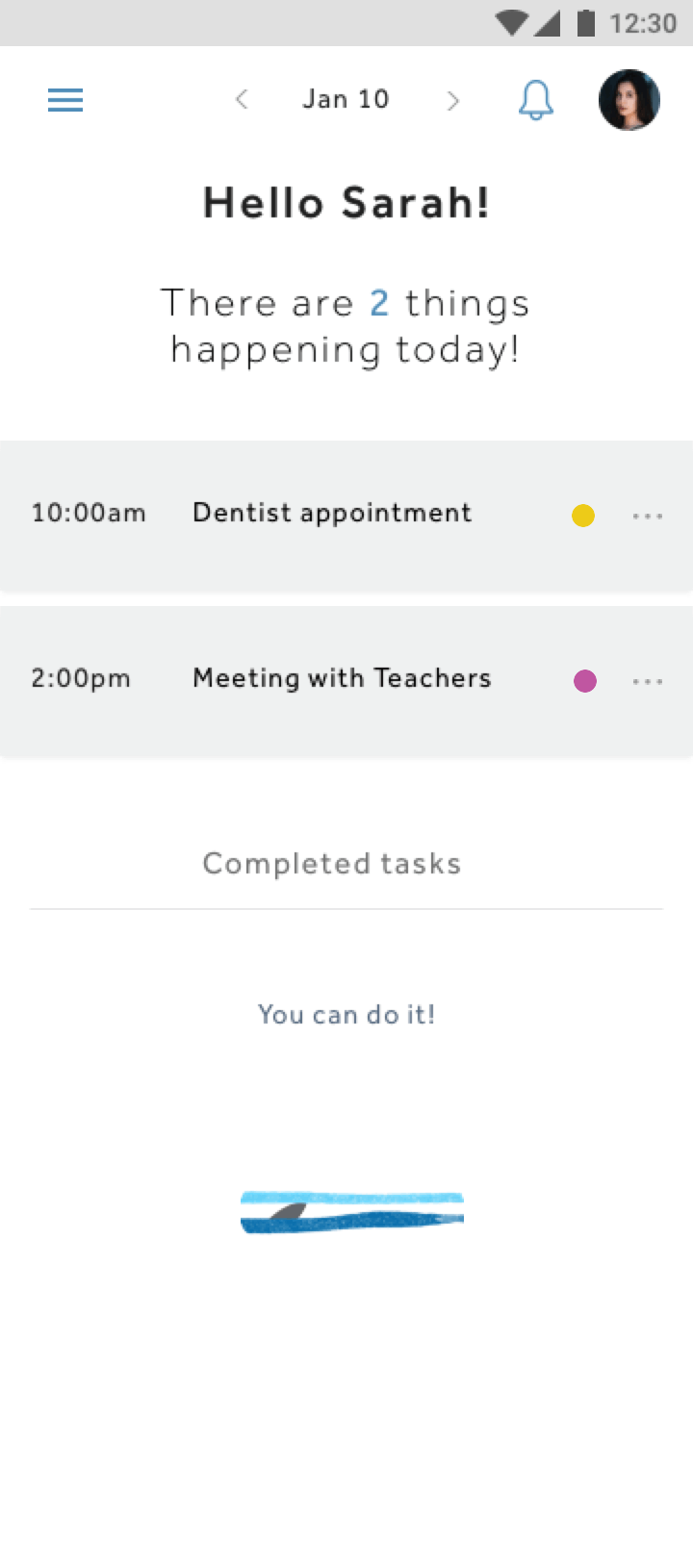Screen dimensions: 693x1568
Task: Open the notifications bell
Action: point(536,100)
